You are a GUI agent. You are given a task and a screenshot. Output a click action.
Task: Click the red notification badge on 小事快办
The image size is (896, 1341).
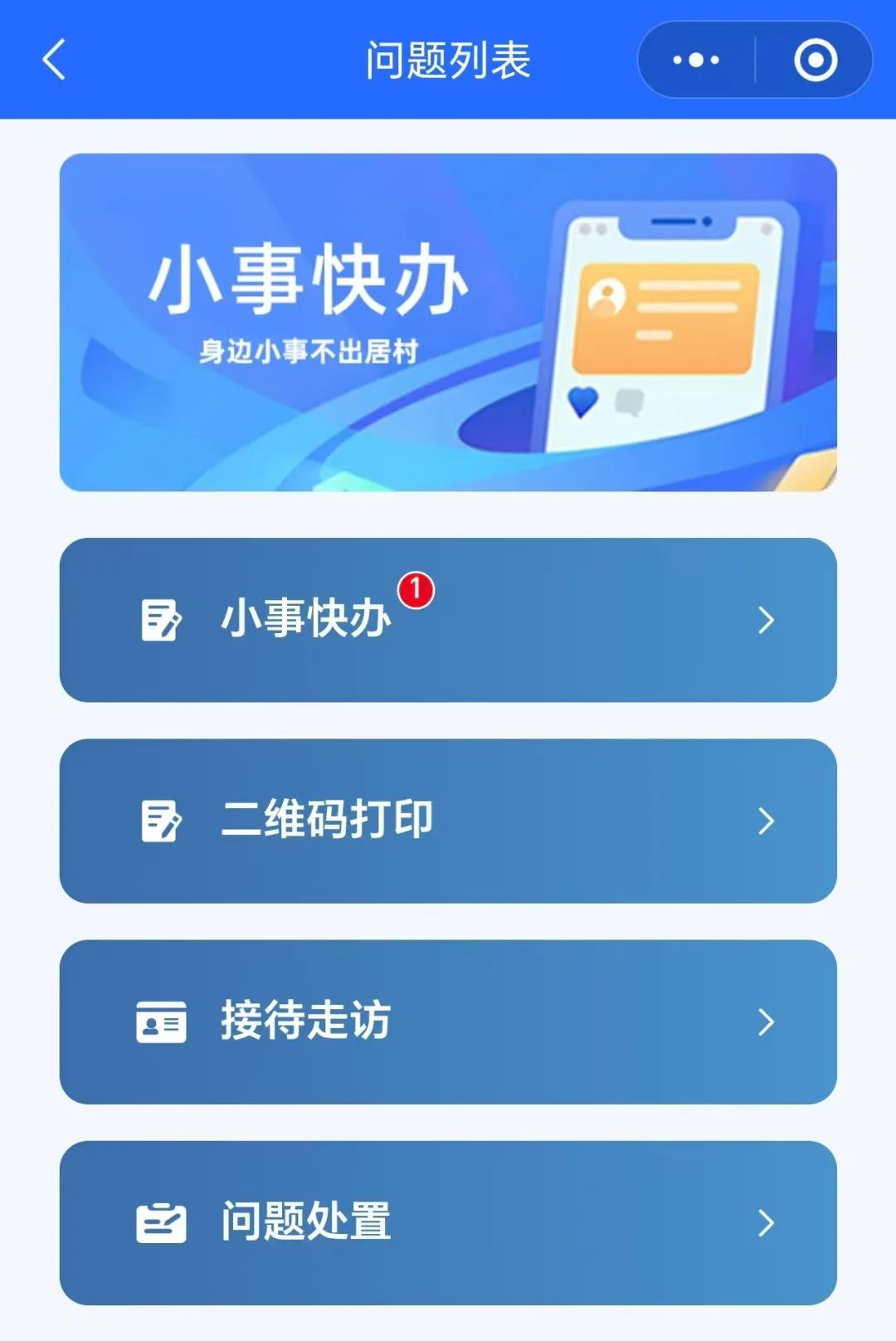(415, 590)
